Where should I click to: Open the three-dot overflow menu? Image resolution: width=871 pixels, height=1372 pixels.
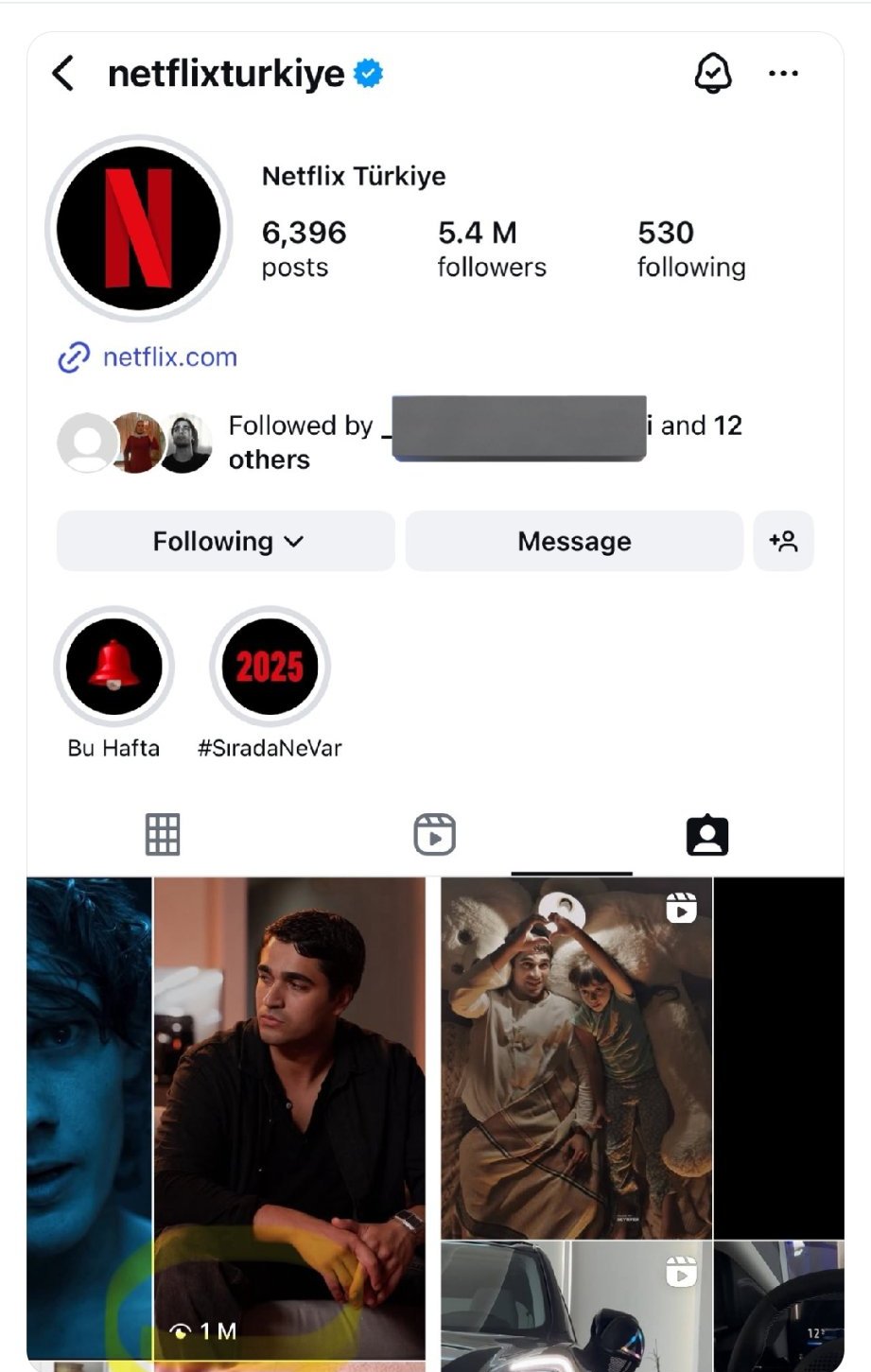point(783,73)
